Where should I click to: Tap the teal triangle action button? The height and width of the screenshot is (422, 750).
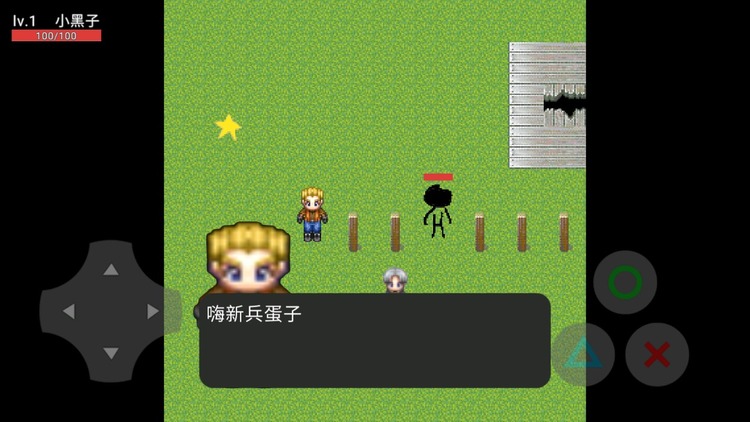tap(583, 354)
